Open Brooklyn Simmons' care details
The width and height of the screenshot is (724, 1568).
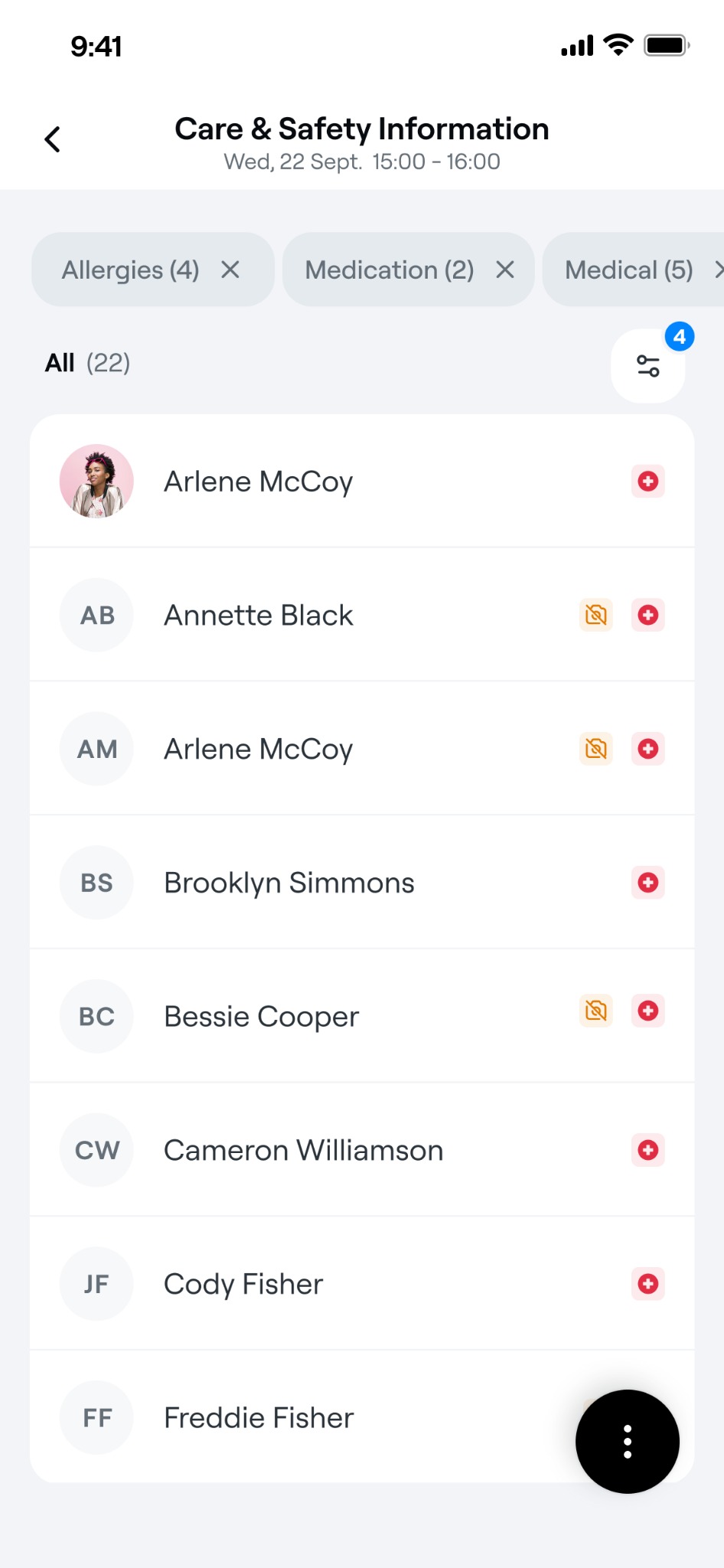coord(362,883)
